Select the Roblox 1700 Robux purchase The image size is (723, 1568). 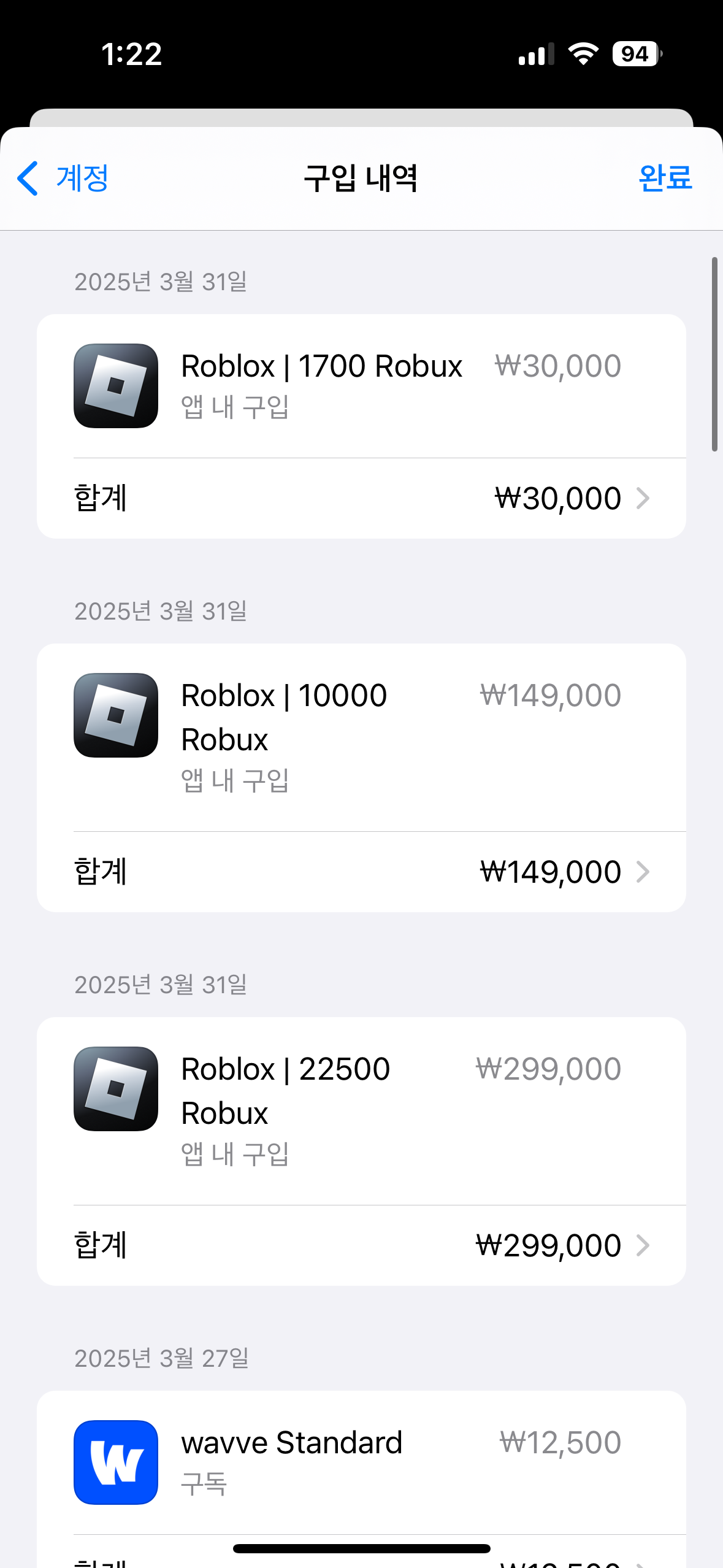[x=361, y=386]
